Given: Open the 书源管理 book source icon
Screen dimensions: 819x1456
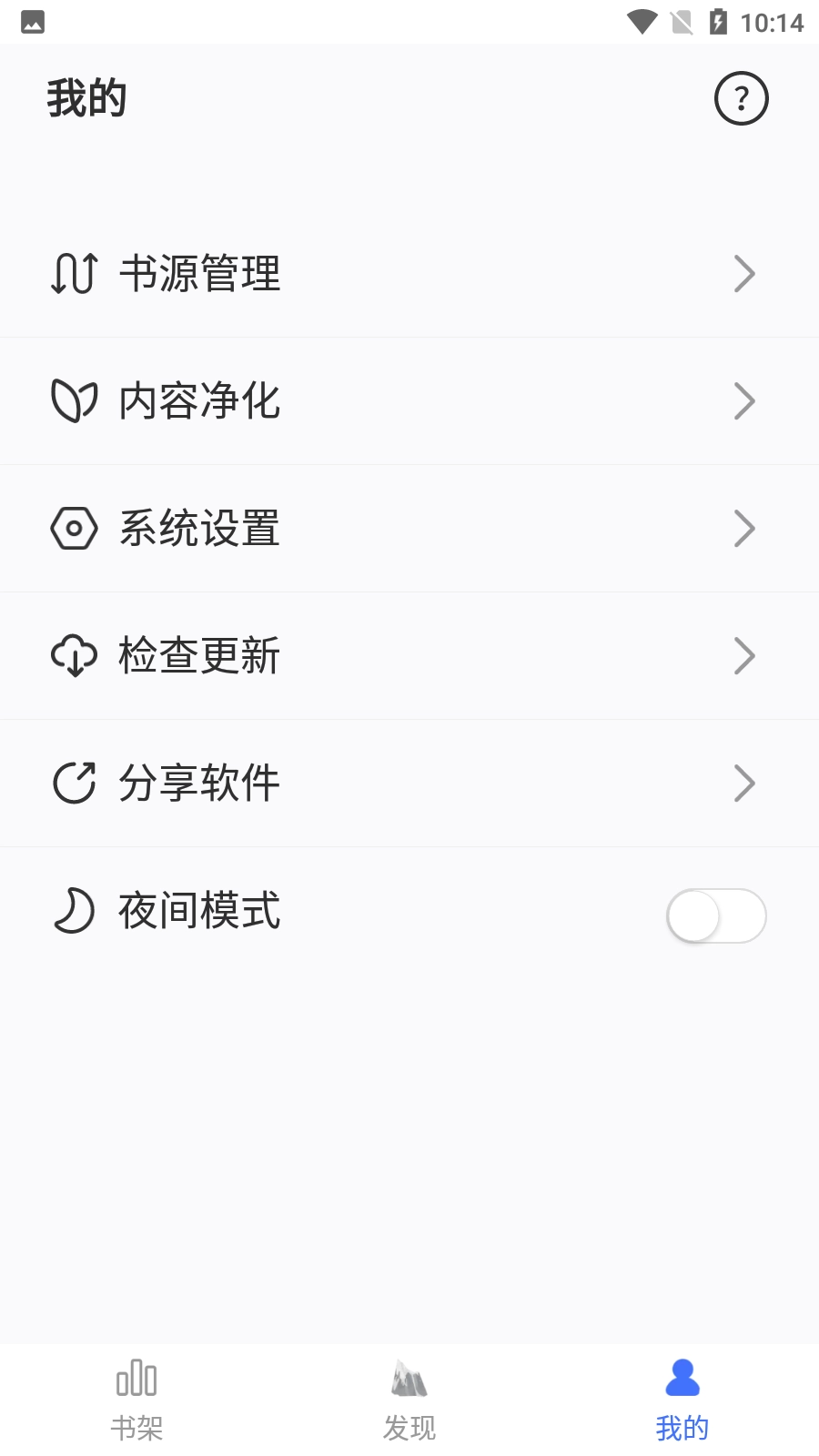Looking at the screenshot, I should [74, 273].
